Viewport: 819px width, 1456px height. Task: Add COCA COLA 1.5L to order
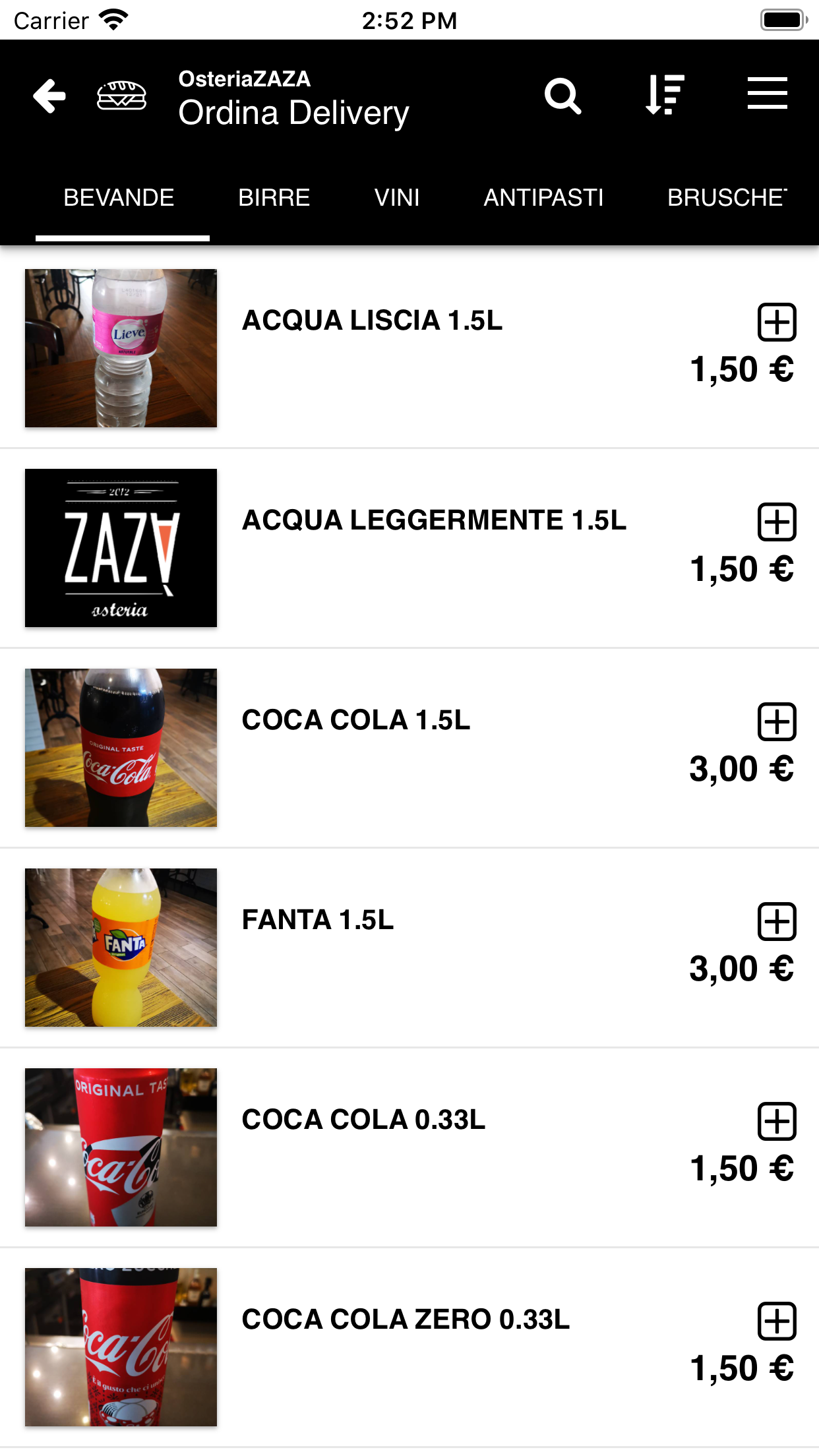[x=777, y=722]
